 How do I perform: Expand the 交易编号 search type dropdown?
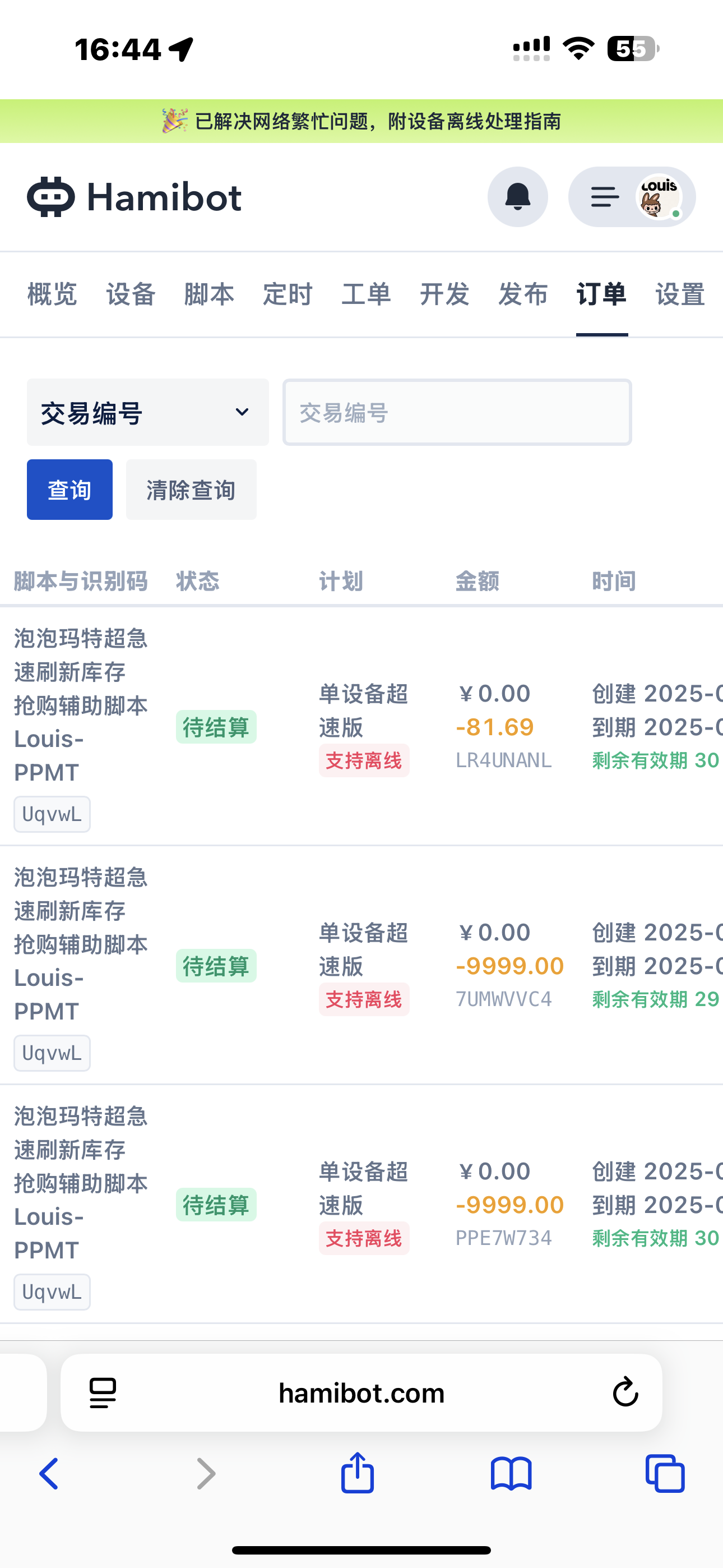tap(148, 412)
